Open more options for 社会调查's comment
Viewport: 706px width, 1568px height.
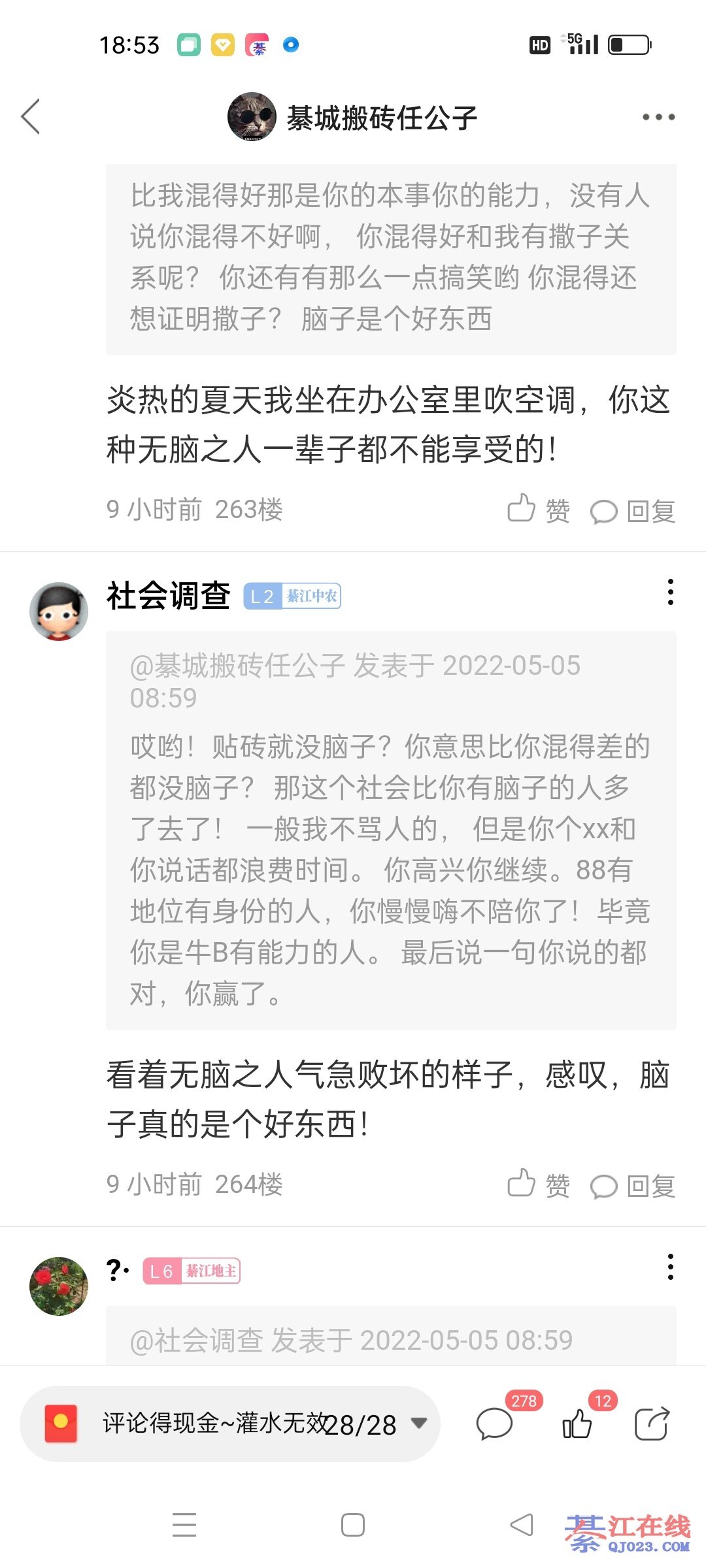(x=670, y=592)
